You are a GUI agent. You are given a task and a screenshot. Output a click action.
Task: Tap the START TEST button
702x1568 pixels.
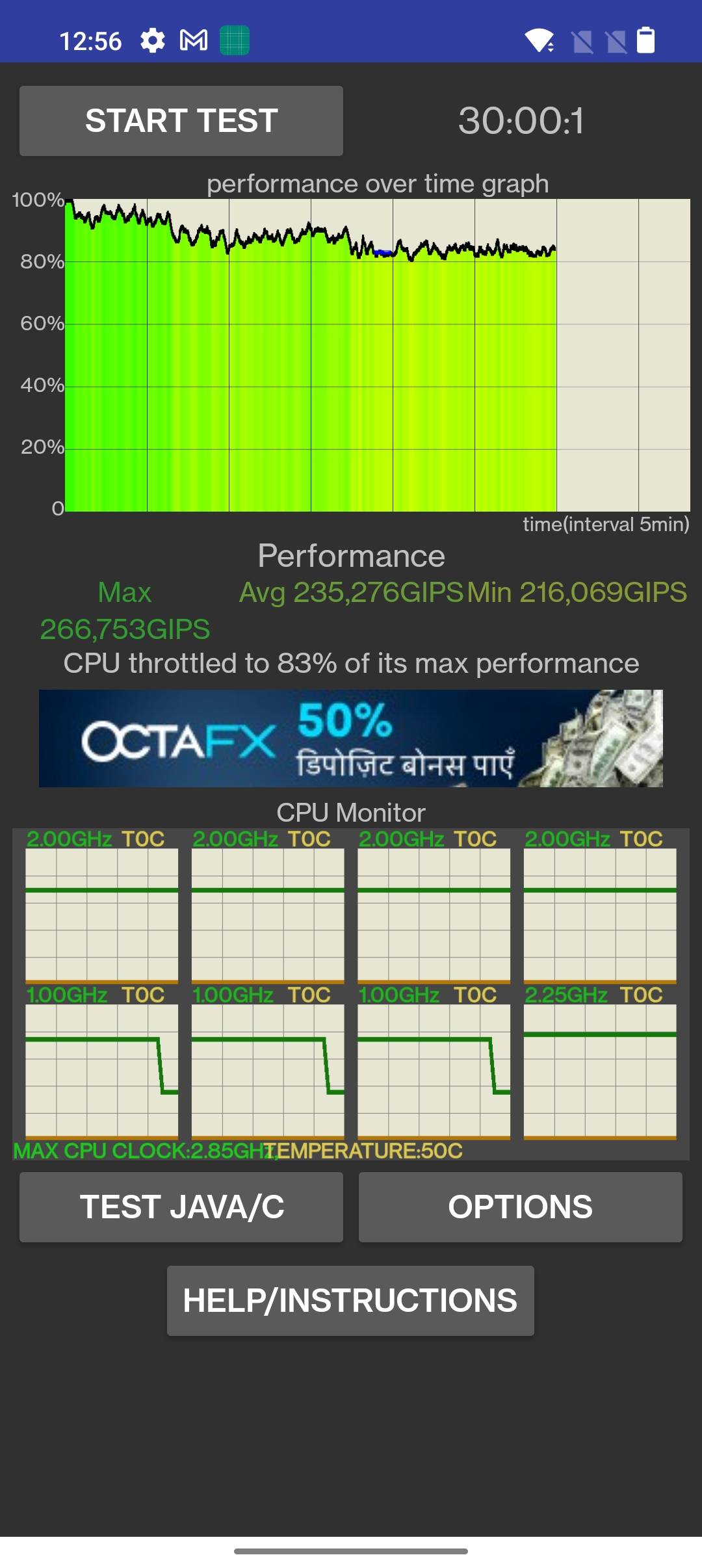point(181,121)
